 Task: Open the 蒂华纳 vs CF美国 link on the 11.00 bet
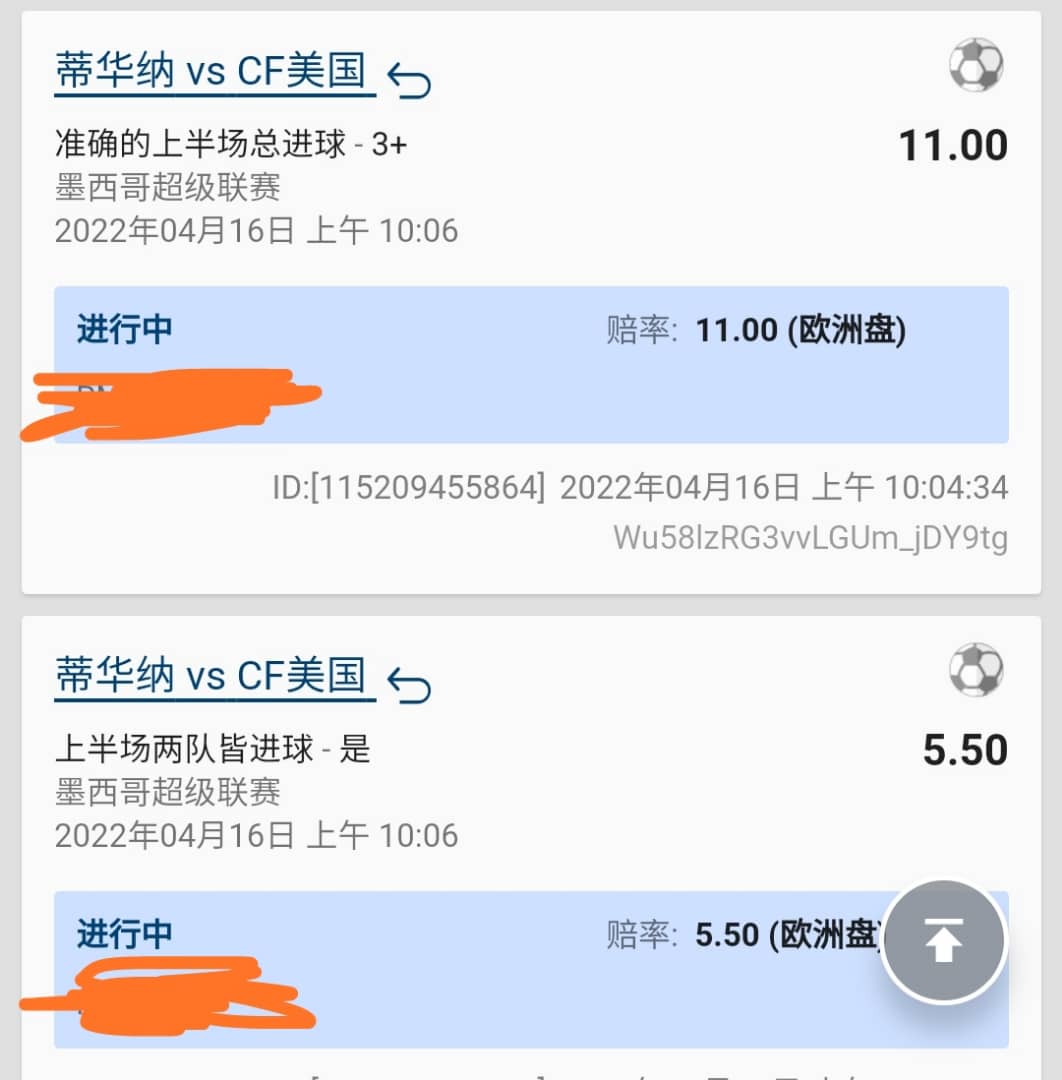214,72
